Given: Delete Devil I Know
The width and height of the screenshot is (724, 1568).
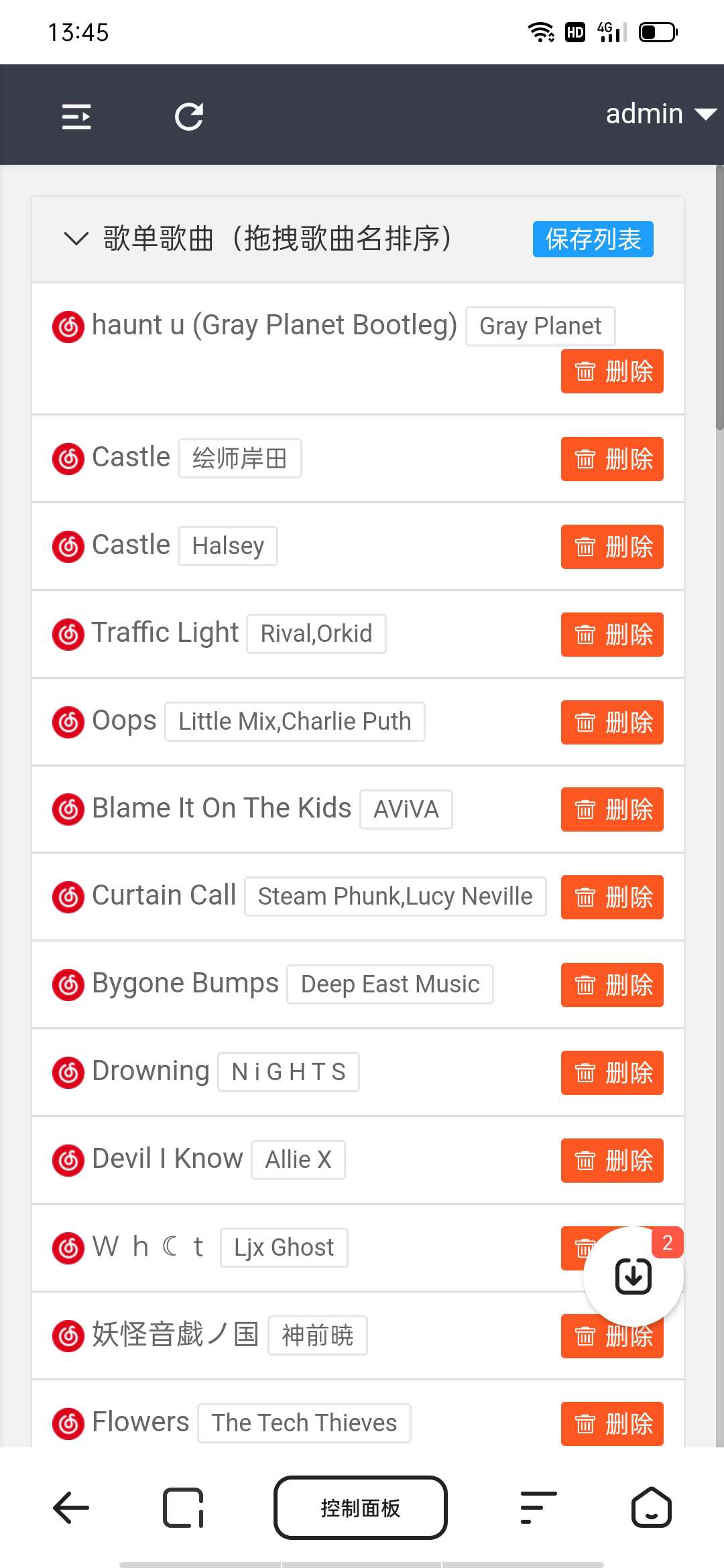Looking at the screenshot, I should tap(612, 1161).
